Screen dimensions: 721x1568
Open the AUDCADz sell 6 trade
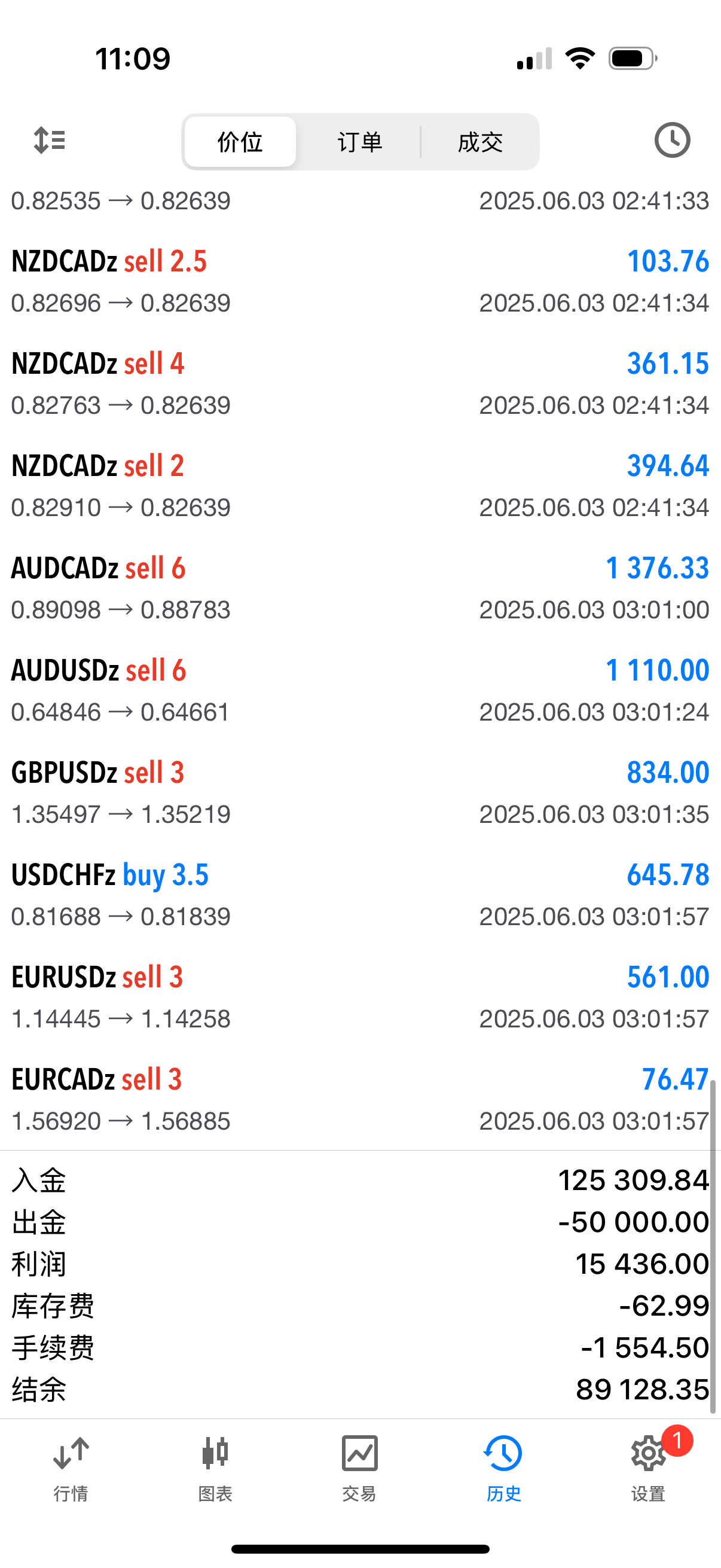(x=360, y=588)
